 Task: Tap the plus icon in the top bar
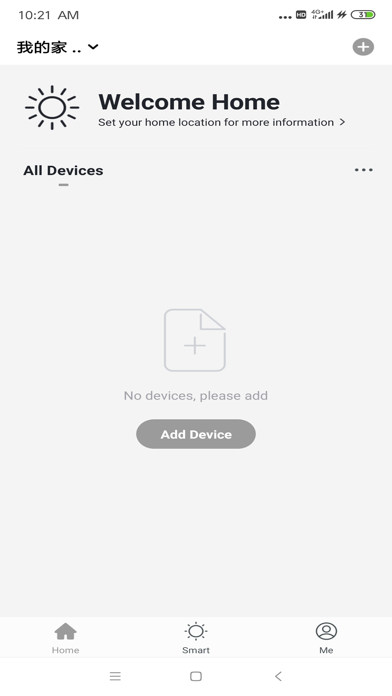pyautogui.click(x=363, y=47)
